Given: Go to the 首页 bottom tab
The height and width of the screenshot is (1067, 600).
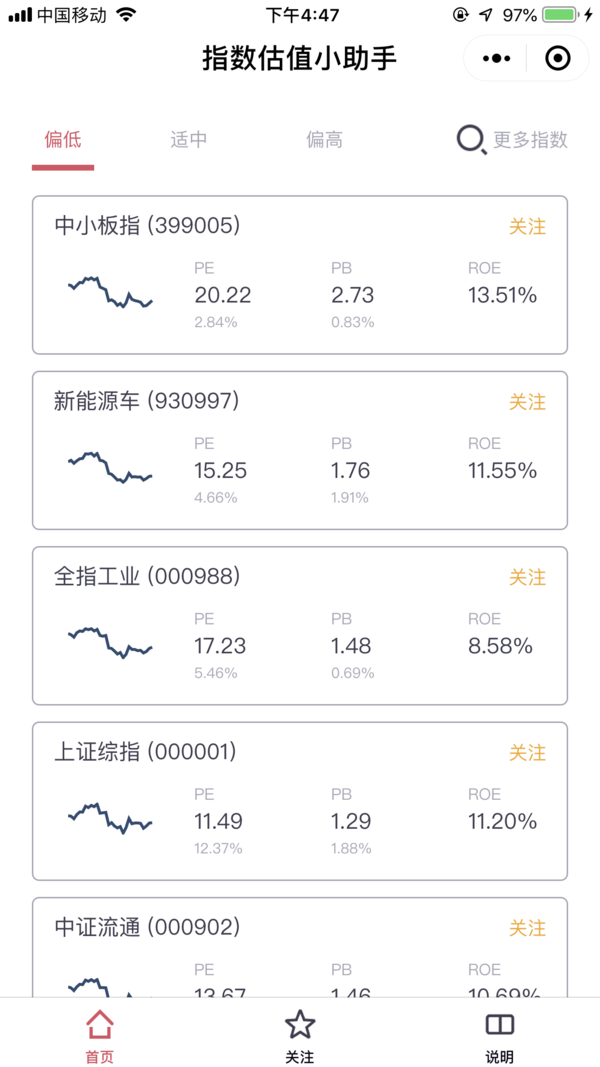Looking at the screenshot, I should coord(100,1033).
